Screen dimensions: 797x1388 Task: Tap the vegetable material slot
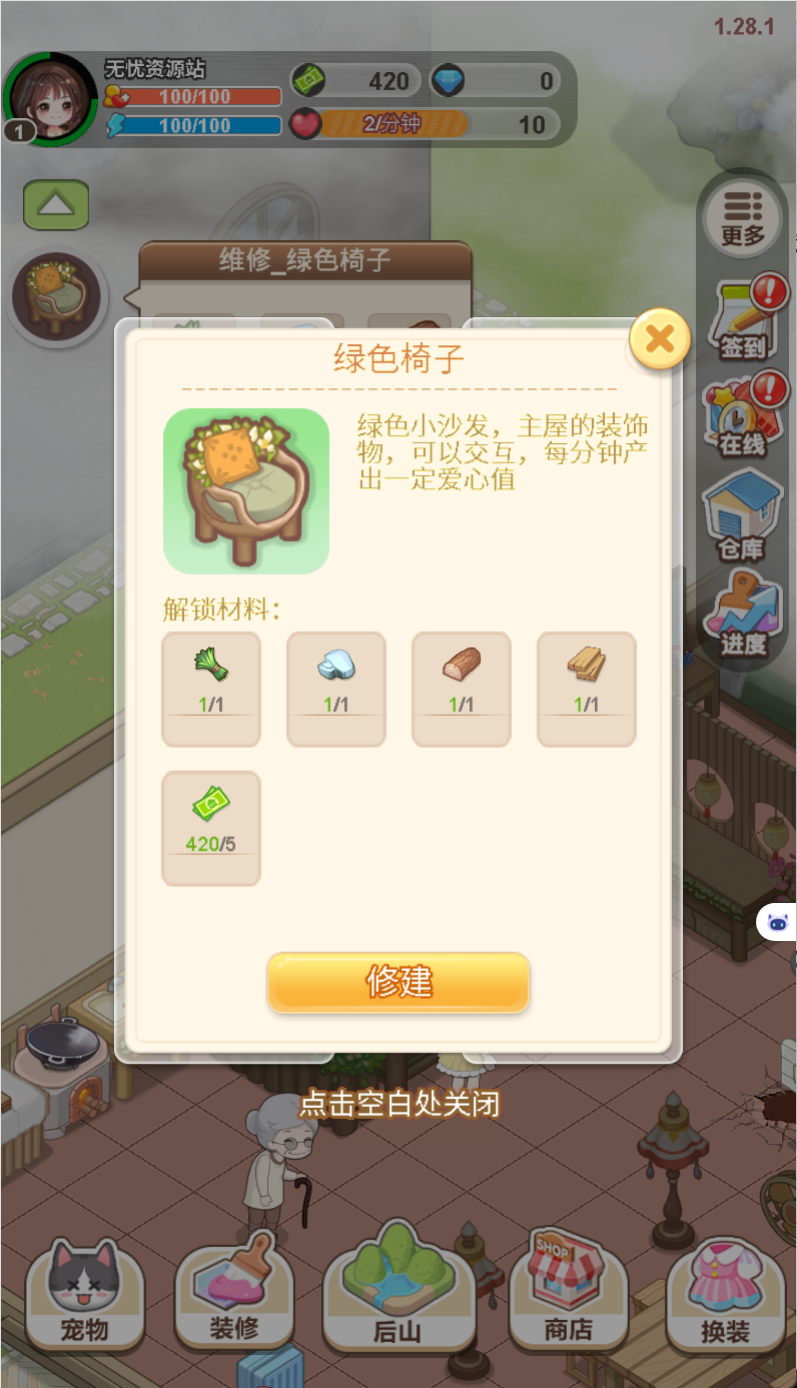[211, 689]
